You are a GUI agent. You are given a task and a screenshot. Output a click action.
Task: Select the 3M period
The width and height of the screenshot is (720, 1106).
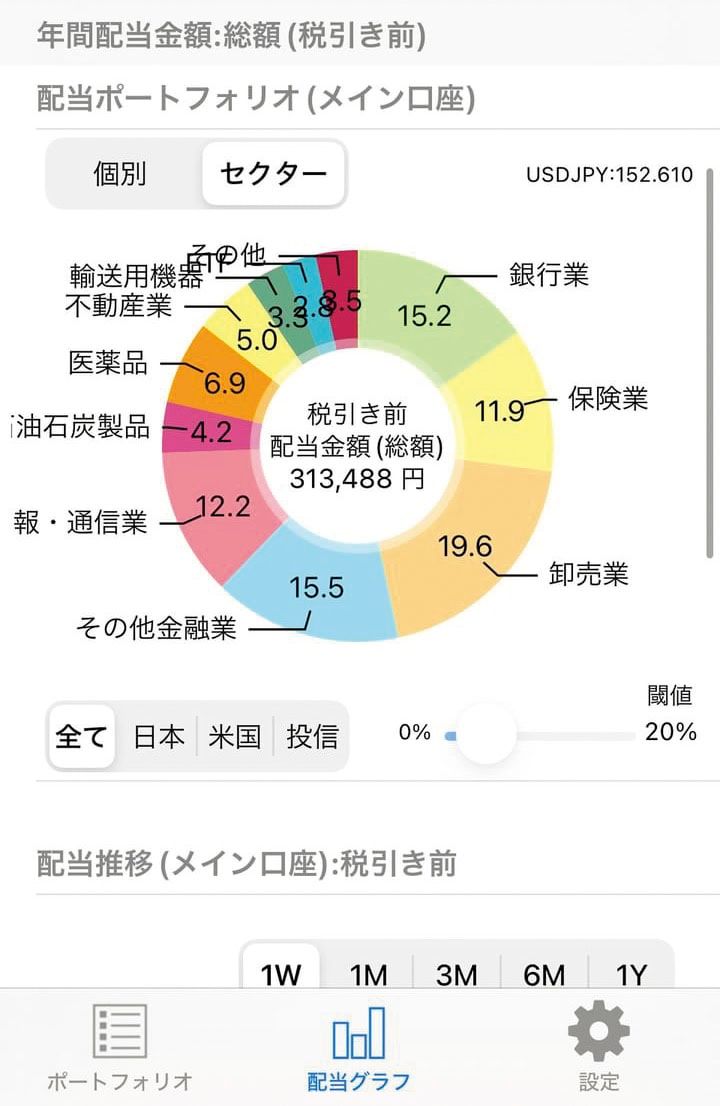point(456,974)
